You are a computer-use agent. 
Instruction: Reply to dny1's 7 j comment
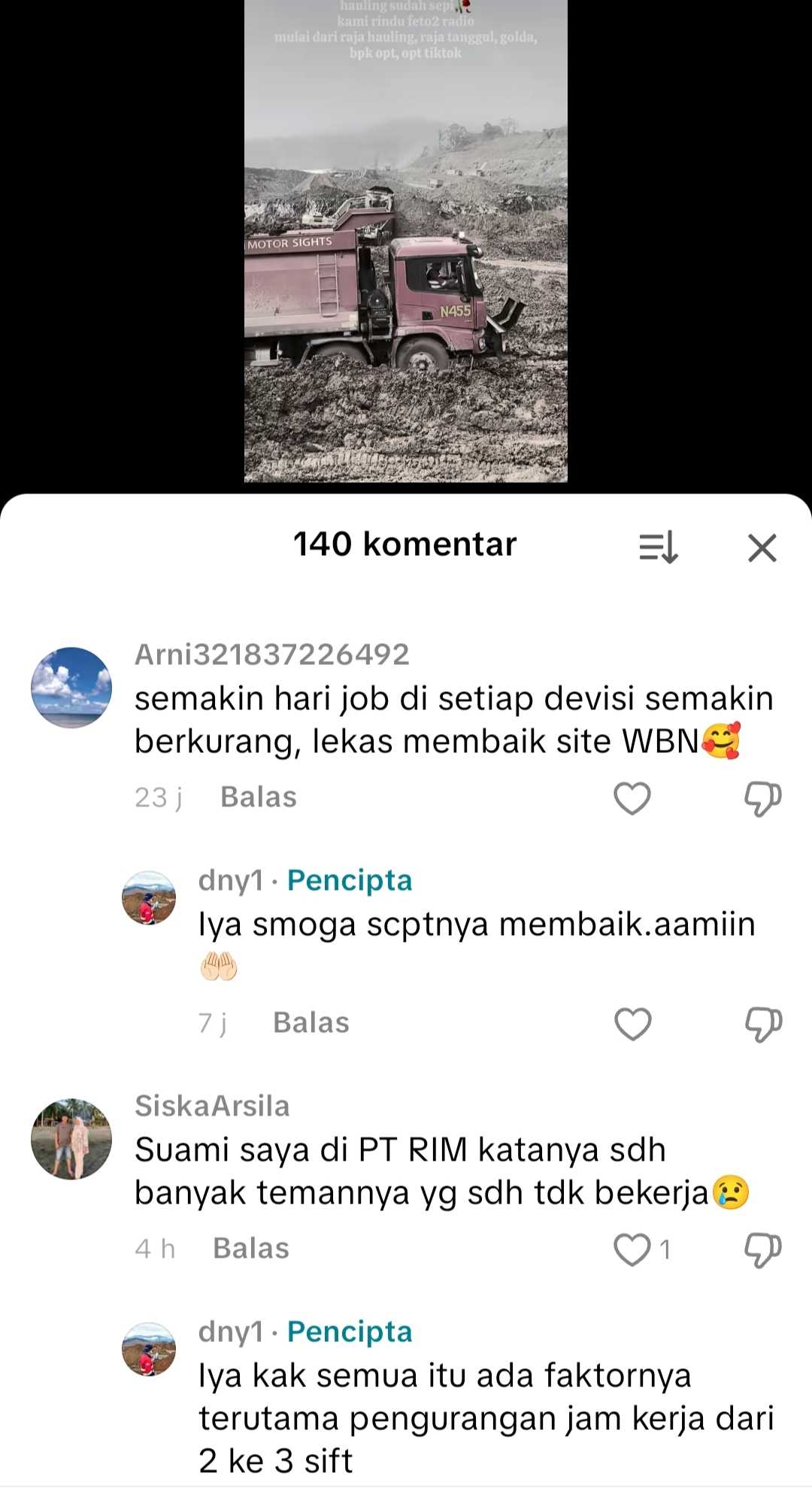tap(311, 1023)
